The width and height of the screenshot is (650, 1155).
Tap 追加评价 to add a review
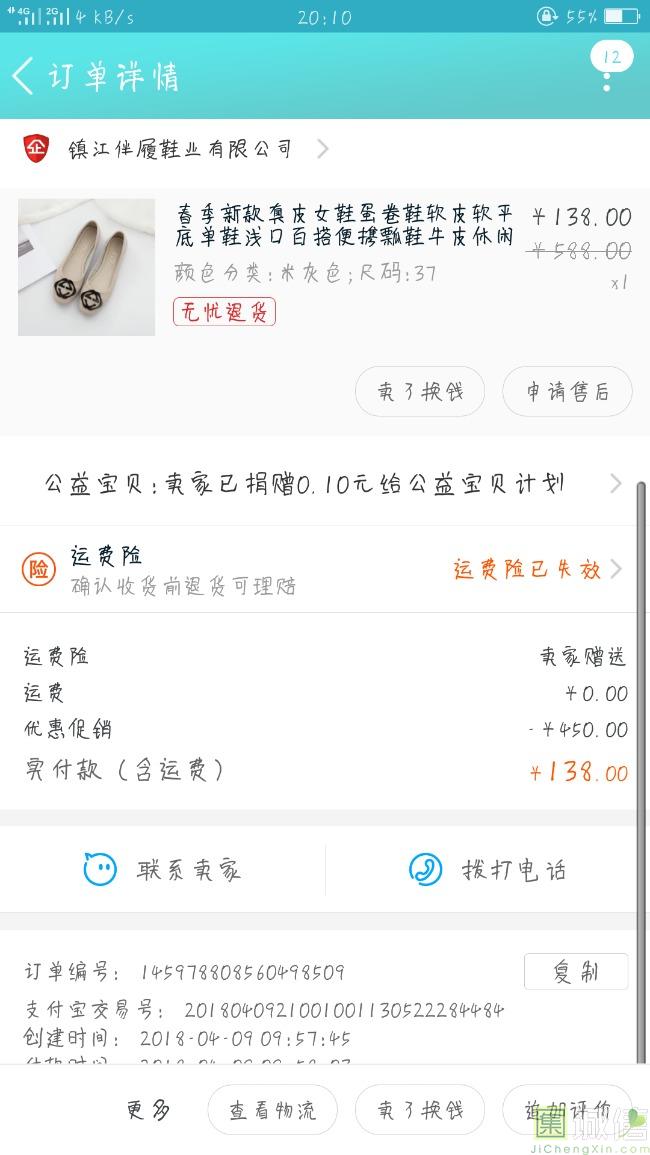pos(568,1109)
